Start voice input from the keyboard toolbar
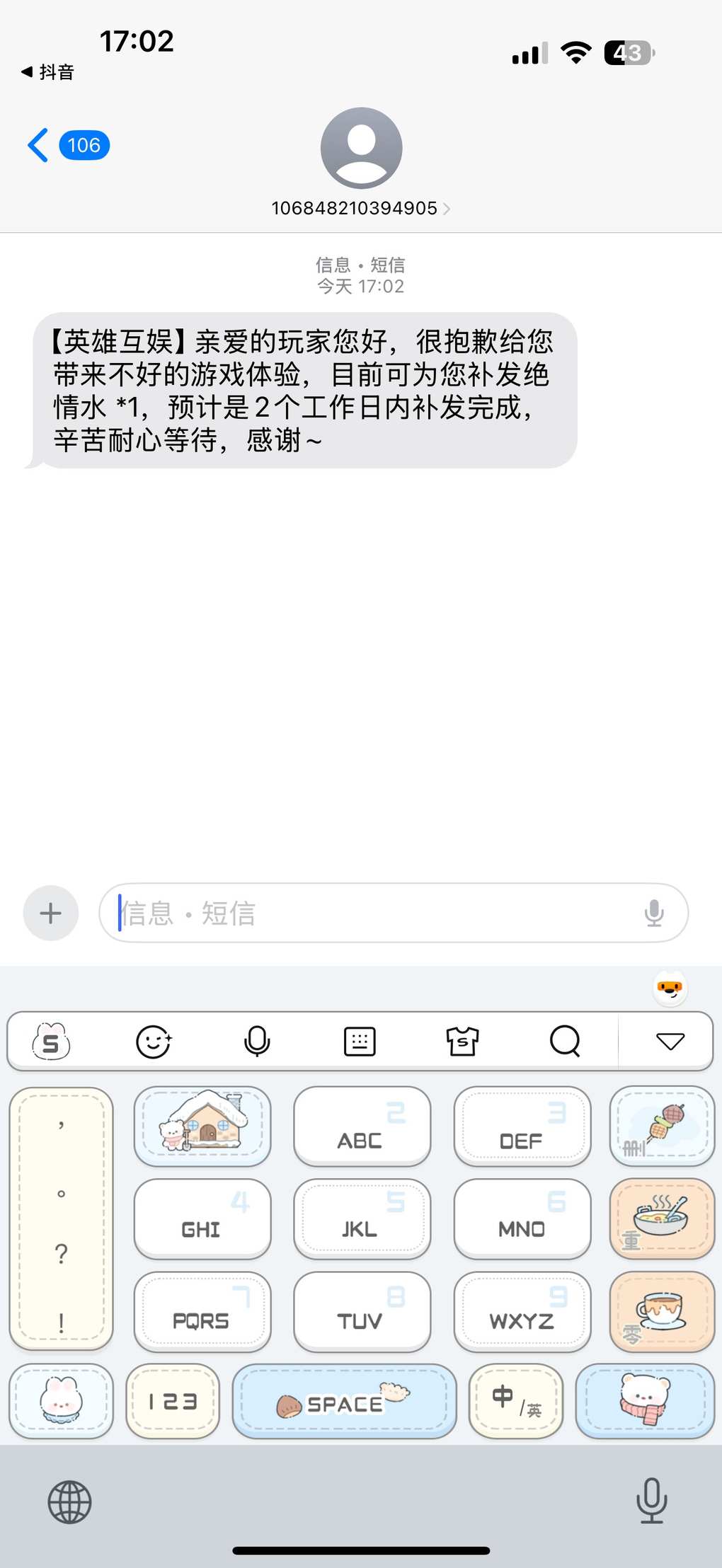The image size is (722, 1568). coord(256,1042)
